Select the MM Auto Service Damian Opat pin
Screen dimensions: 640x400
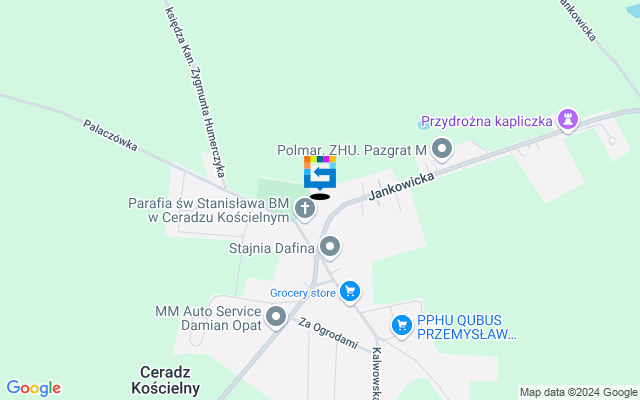coord(277,317)
